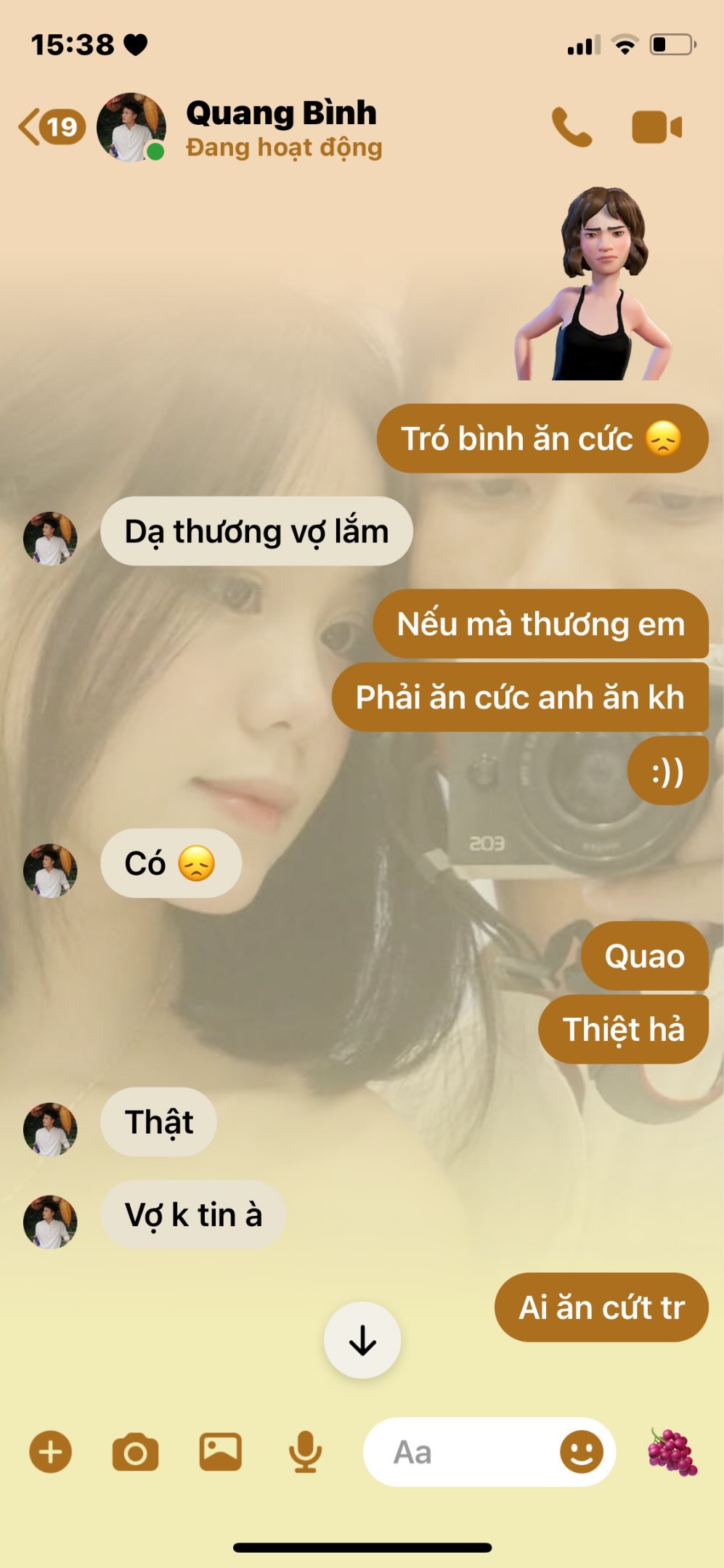This screenshot has height=1568, width=724.
Task: Record a voice message with microphone
Action: tap(305, 1453)
